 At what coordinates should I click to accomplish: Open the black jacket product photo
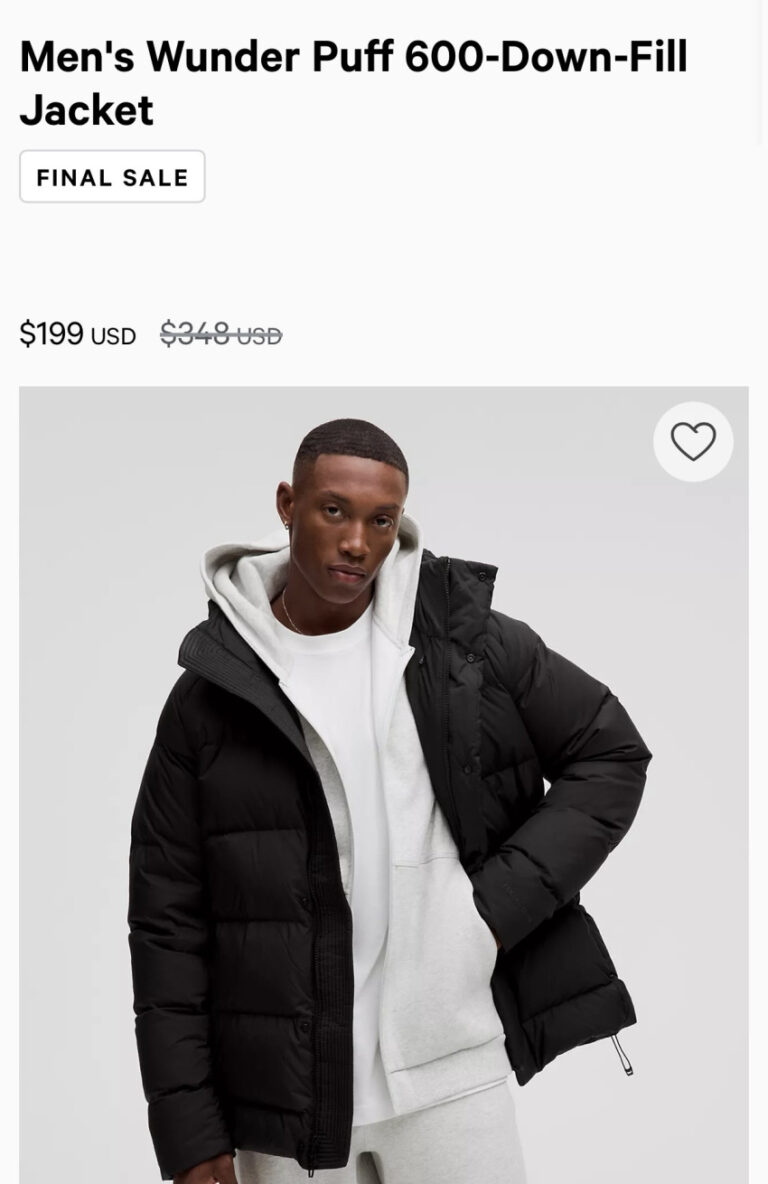384,800
